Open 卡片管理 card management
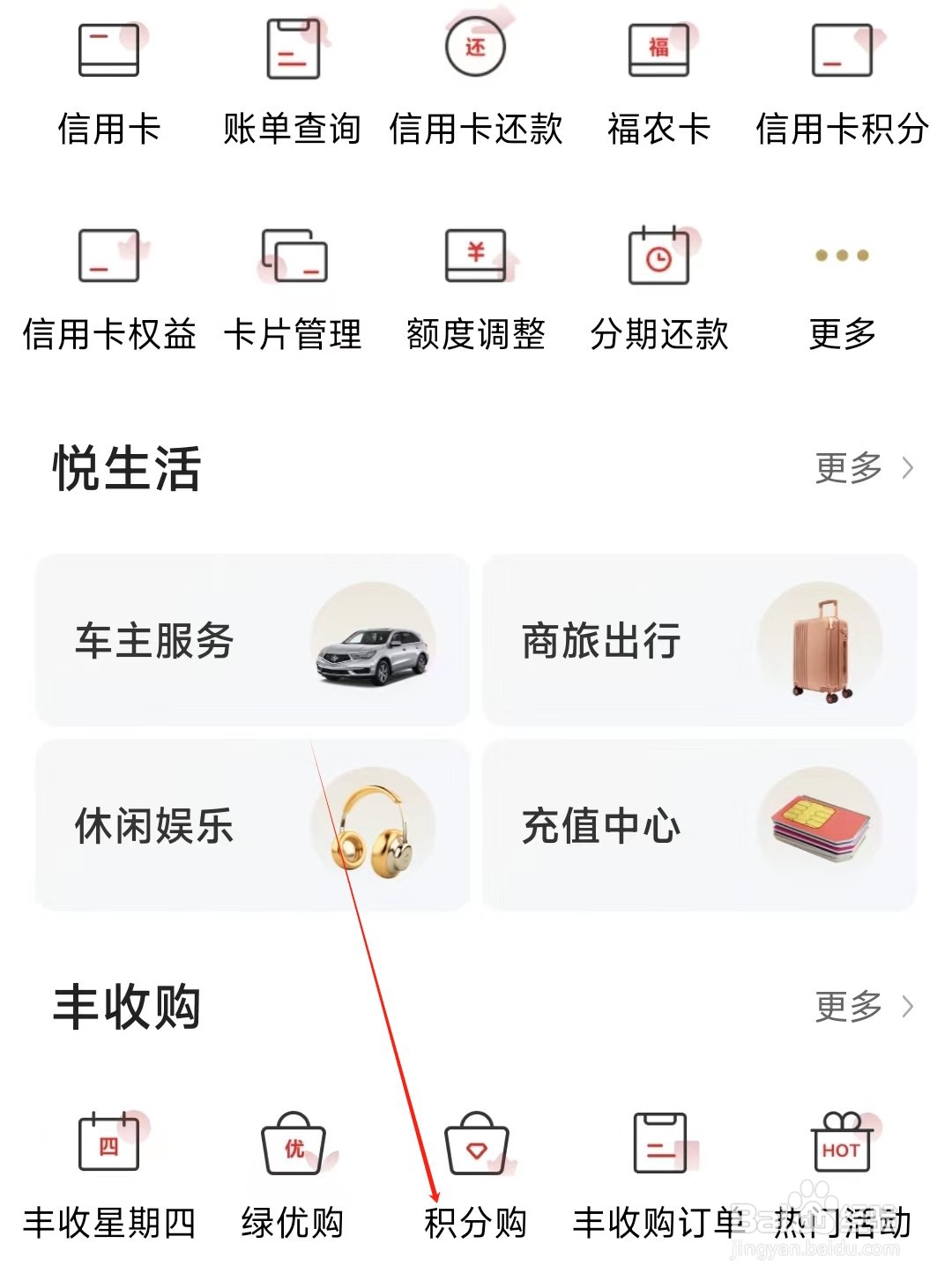Viewport: 952px width, 1281px height. tap(293, 287)
